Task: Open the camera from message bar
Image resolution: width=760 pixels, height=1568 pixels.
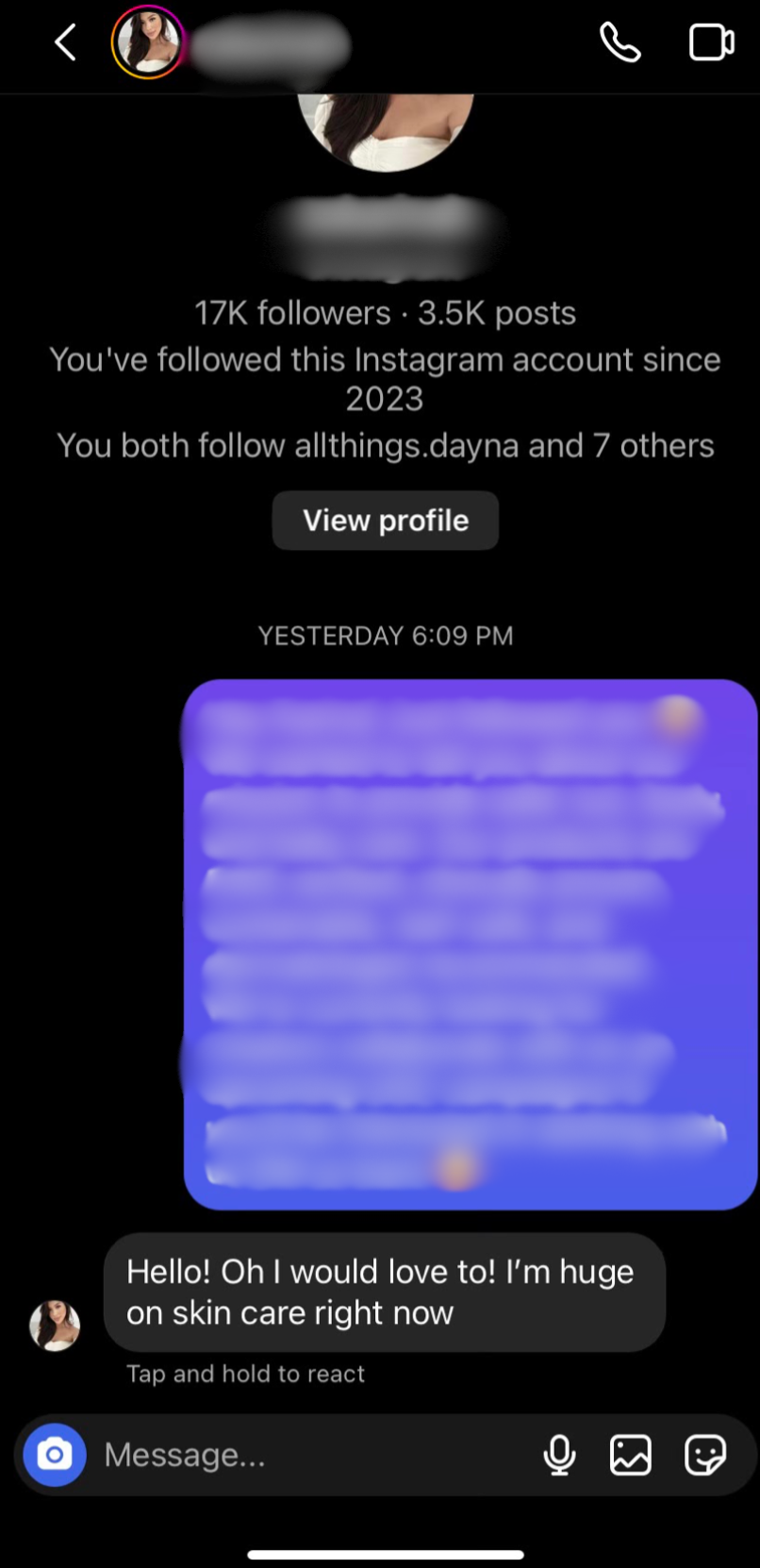Action: pos(55,1454)
